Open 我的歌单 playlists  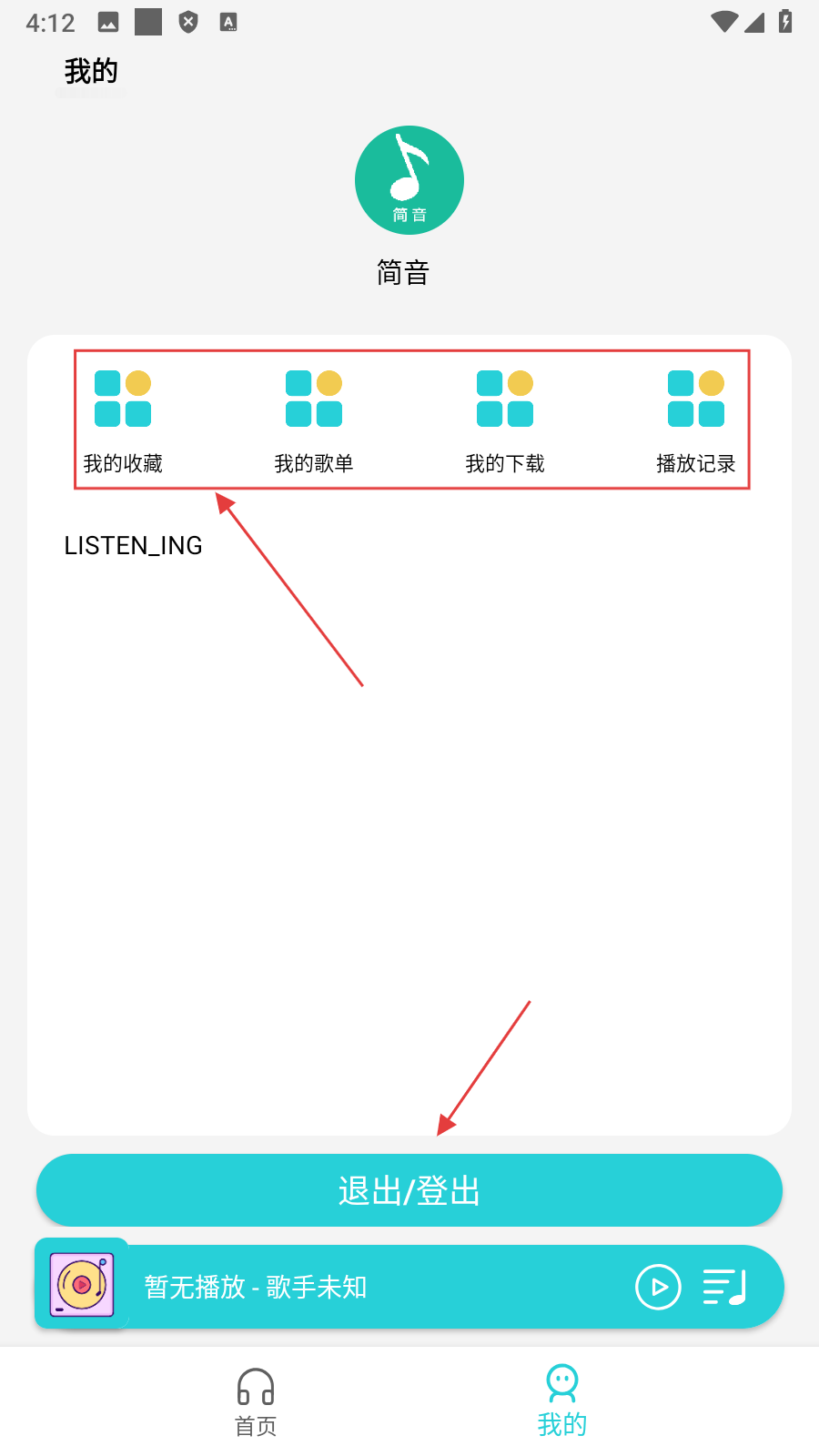[314, 421]
